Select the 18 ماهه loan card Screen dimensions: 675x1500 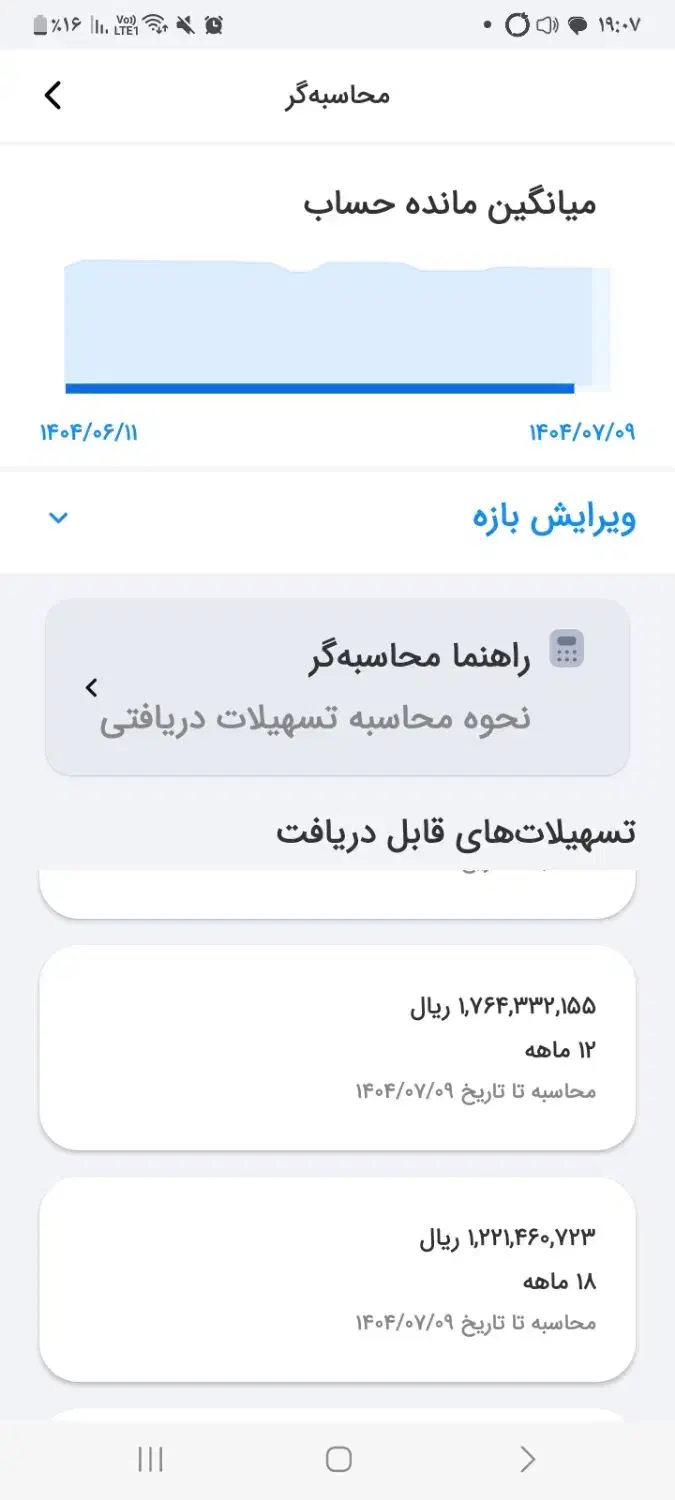tap(337, 1279)
